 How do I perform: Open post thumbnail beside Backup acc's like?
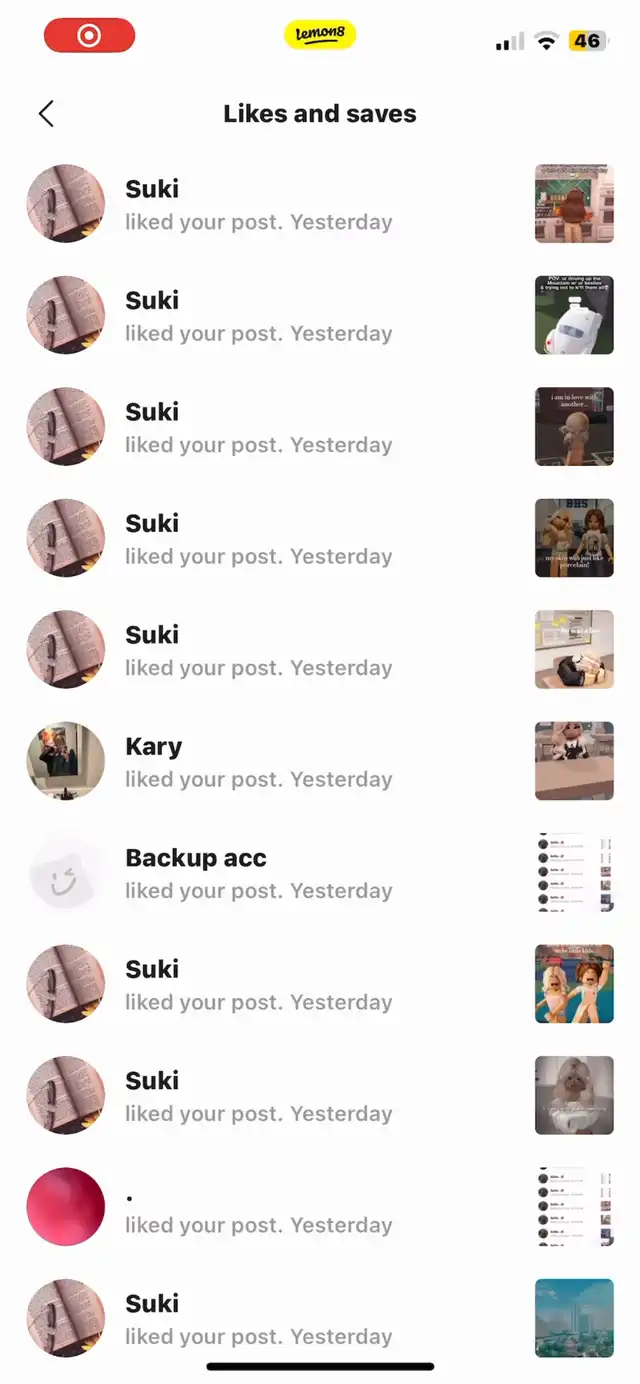(x=574, y=873)
